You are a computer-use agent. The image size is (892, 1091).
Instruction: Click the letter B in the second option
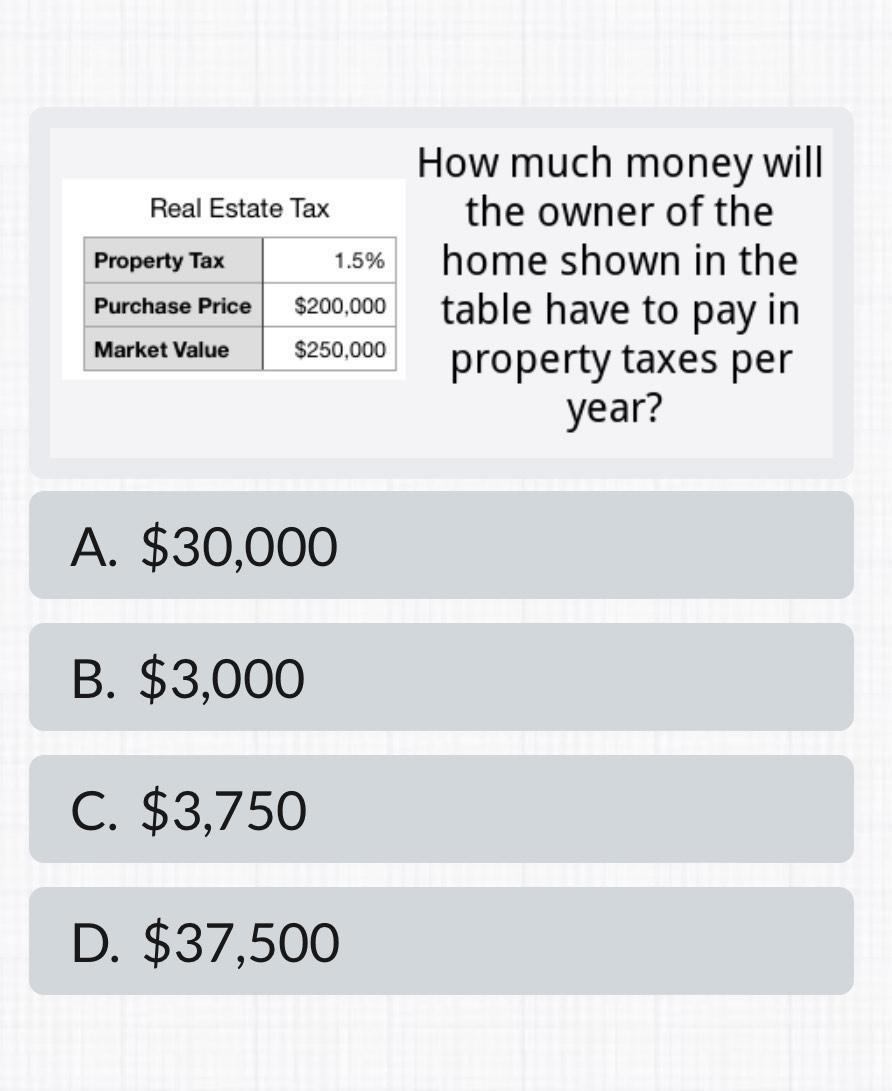tap(87, 677)
